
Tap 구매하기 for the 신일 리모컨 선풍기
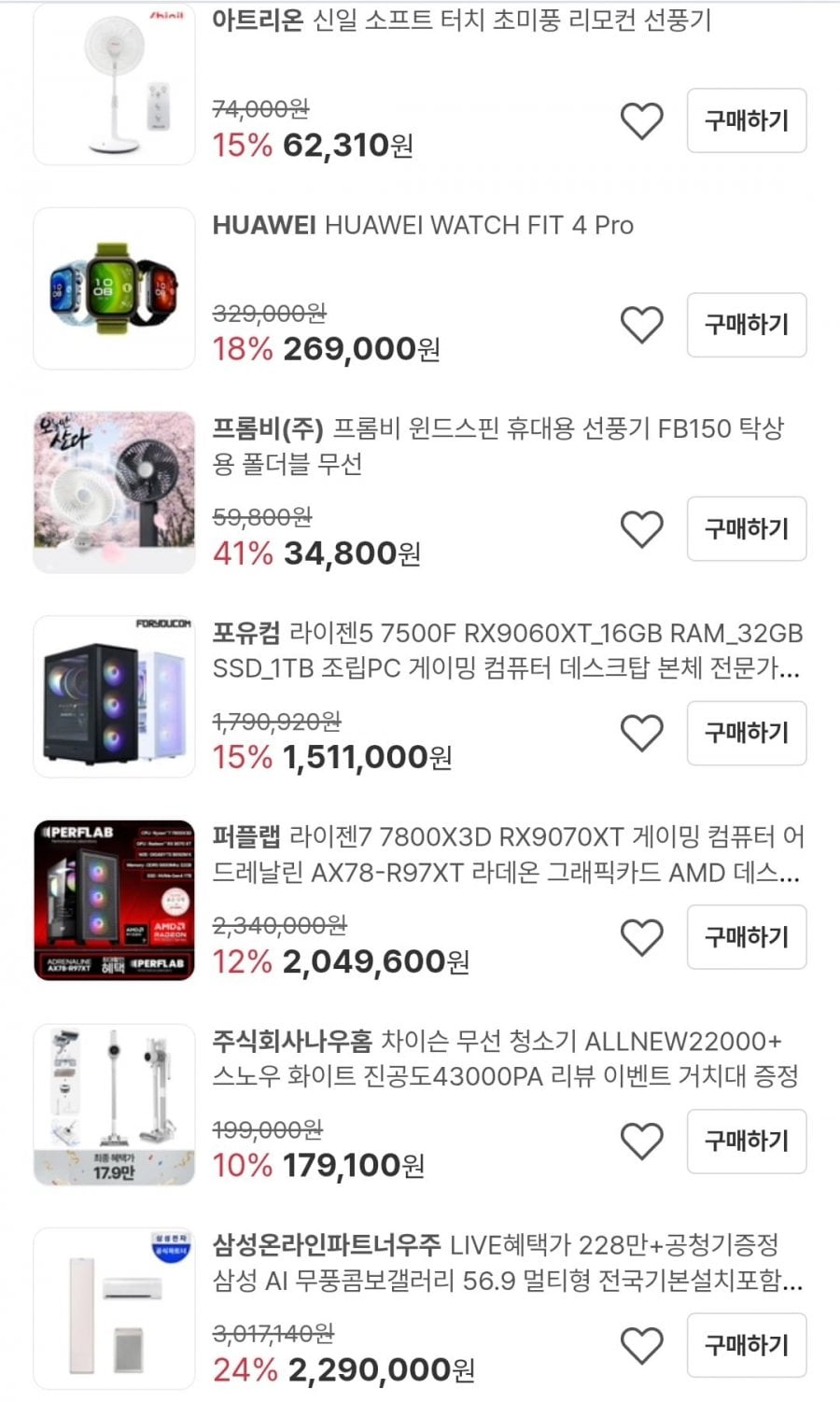pos(746,120)
